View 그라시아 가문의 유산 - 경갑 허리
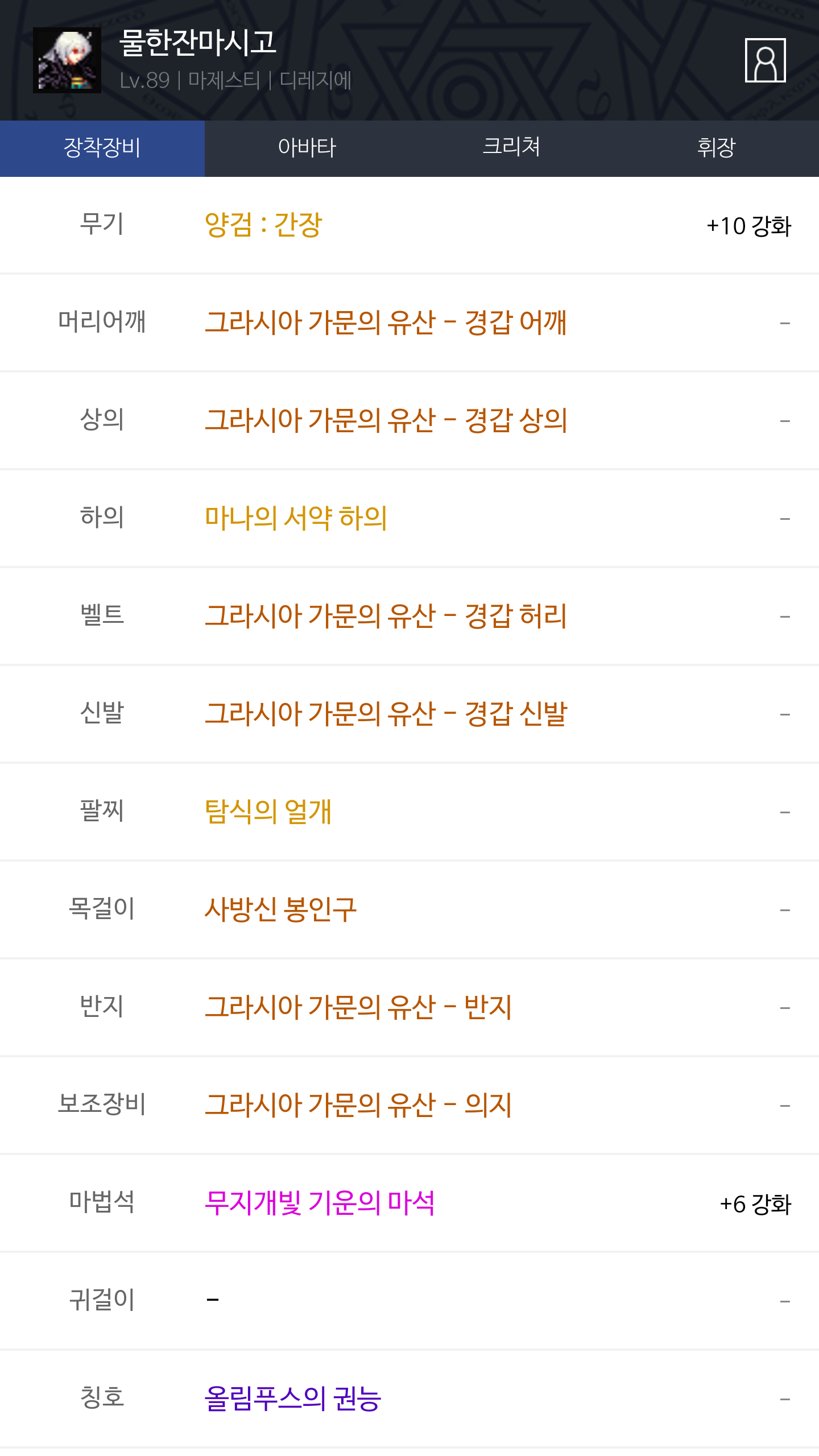819x1456 pixels. [x=386, y=616]
